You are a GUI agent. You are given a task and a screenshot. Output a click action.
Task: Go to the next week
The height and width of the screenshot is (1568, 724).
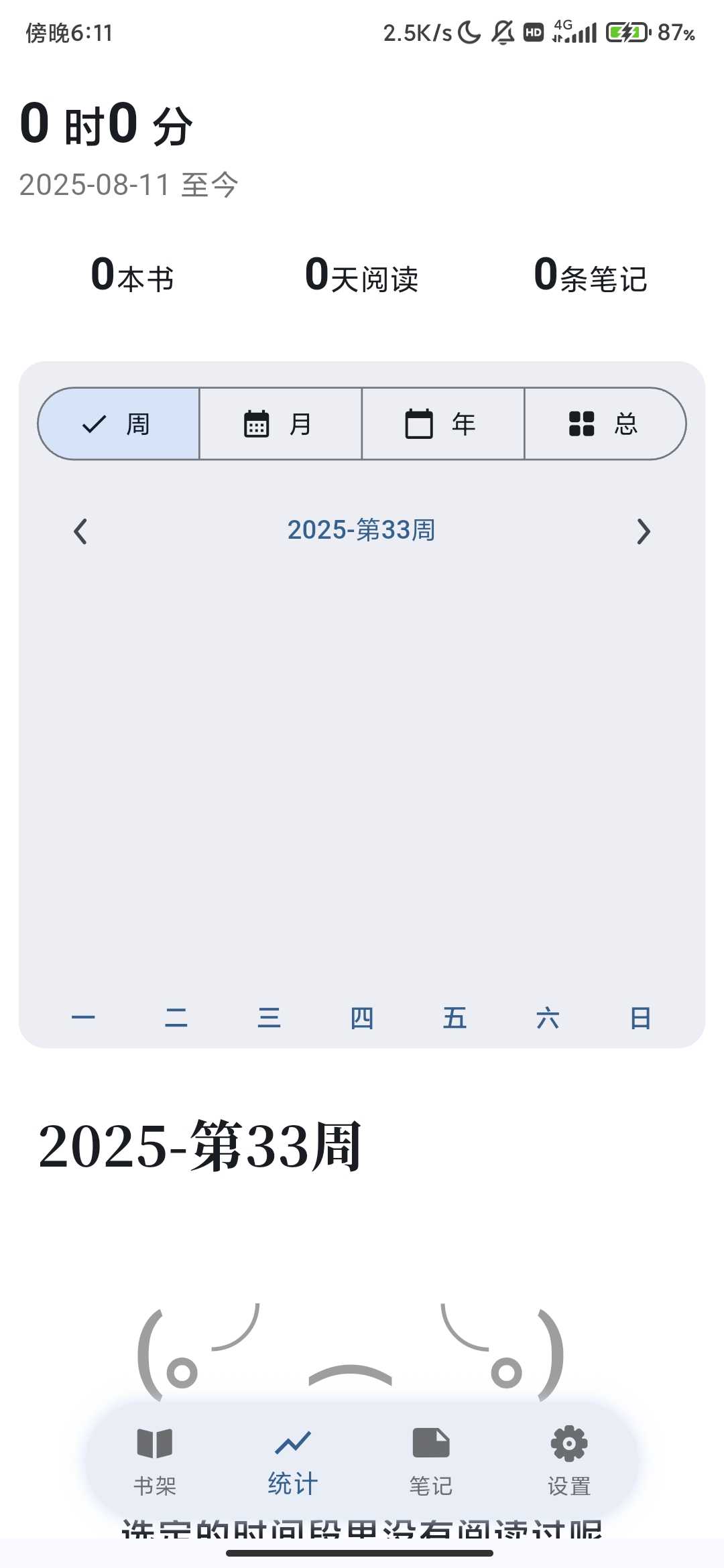(643, 531)
